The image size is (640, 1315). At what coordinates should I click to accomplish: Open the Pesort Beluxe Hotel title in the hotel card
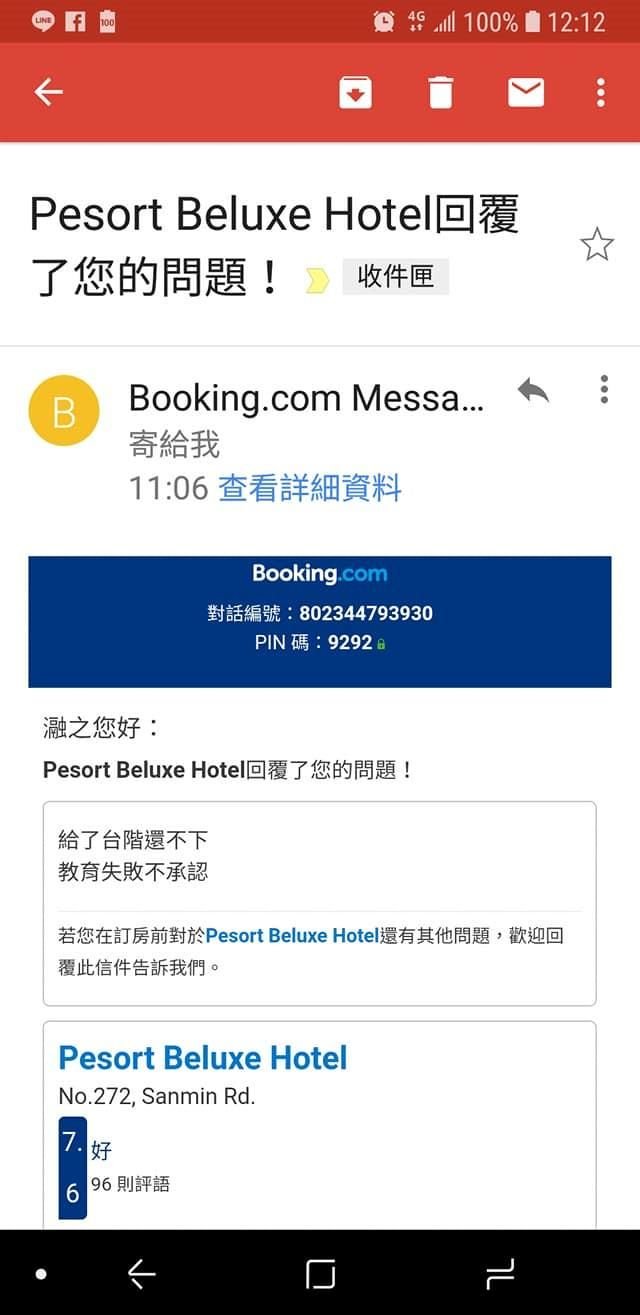point(203,1058)
